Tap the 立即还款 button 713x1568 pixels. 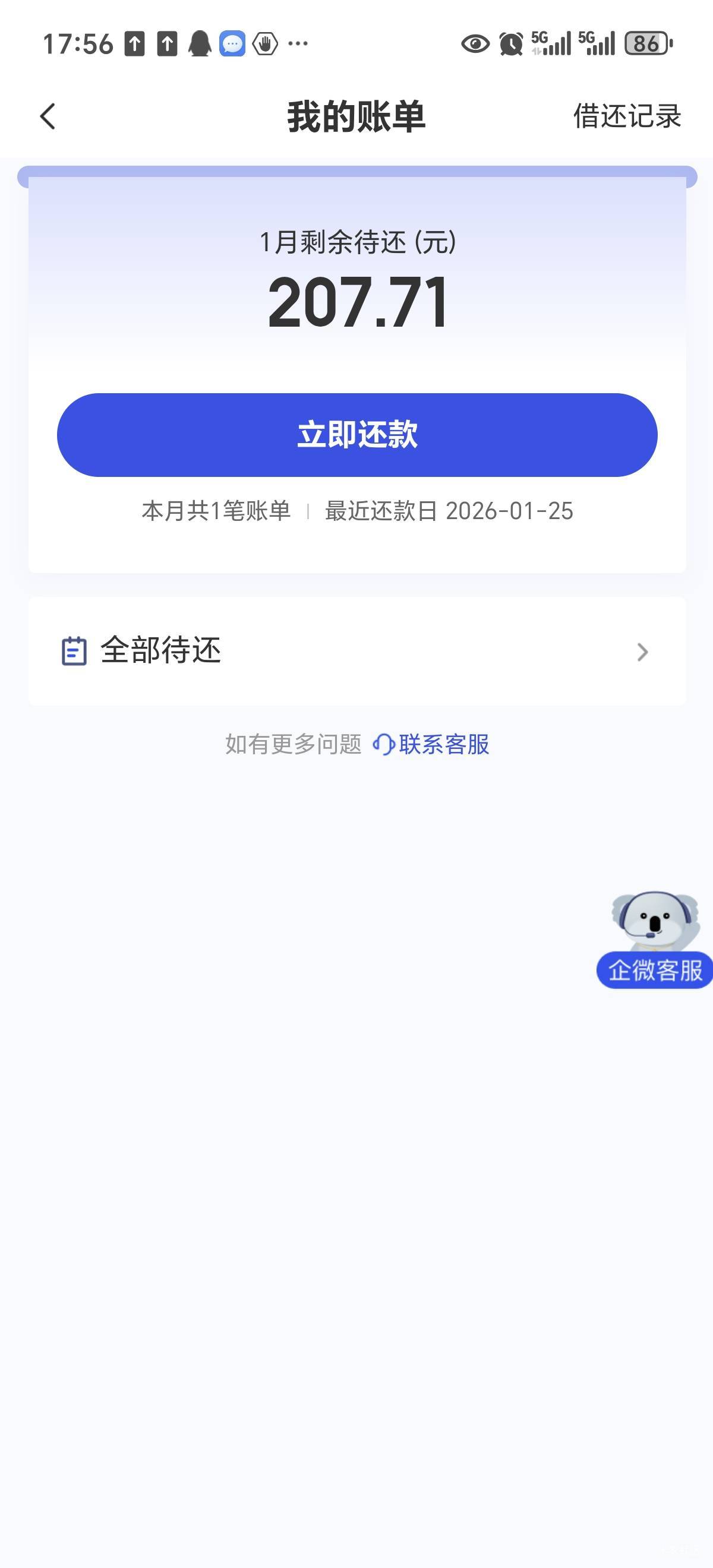coord(357,435)
